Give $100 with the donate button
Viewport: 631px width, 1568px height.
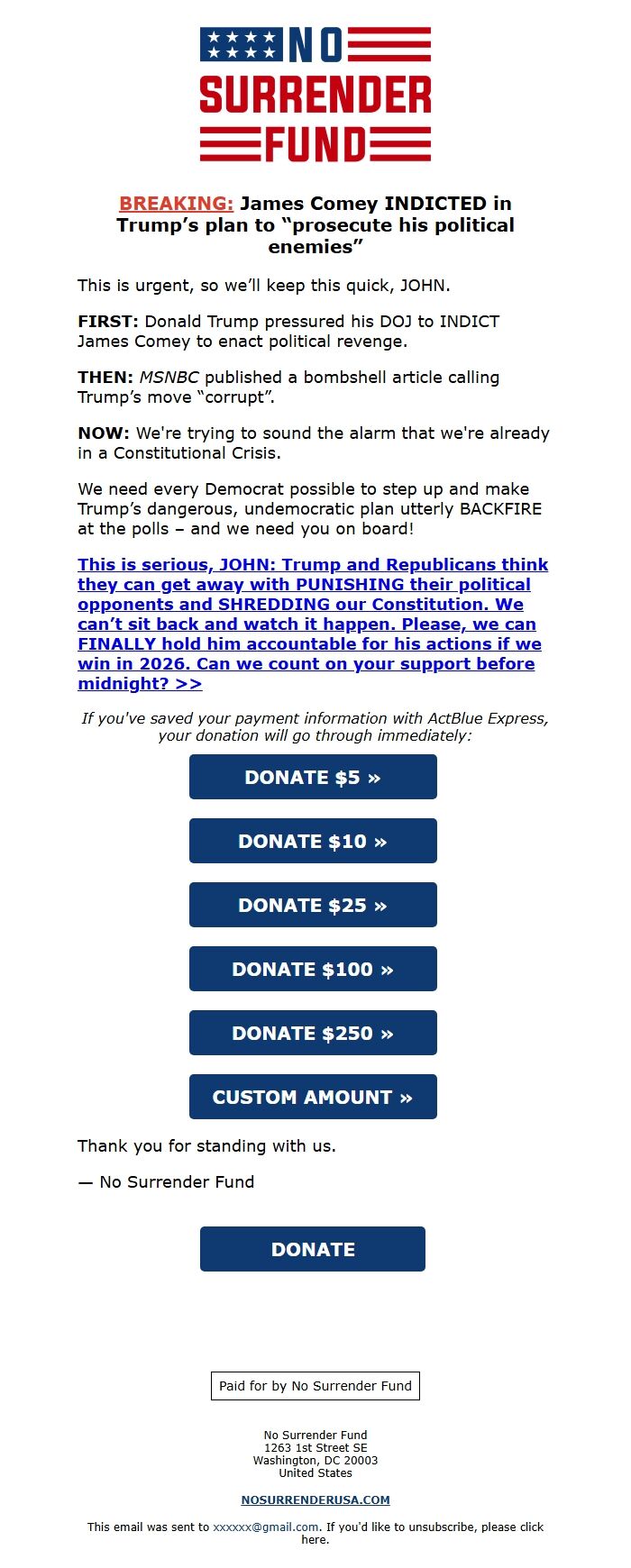pyautogui.click(x=313, y=969)
